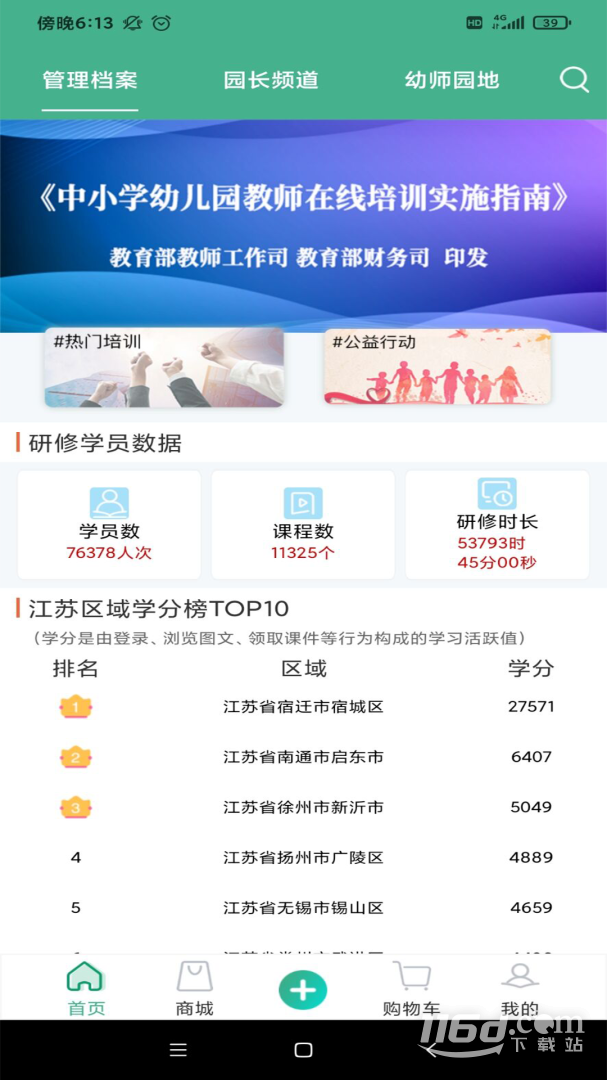The width and height of the screenshot is (607, 1080).
Task: Open the teacher training guide banner
Action: click(x=303, y=225)
